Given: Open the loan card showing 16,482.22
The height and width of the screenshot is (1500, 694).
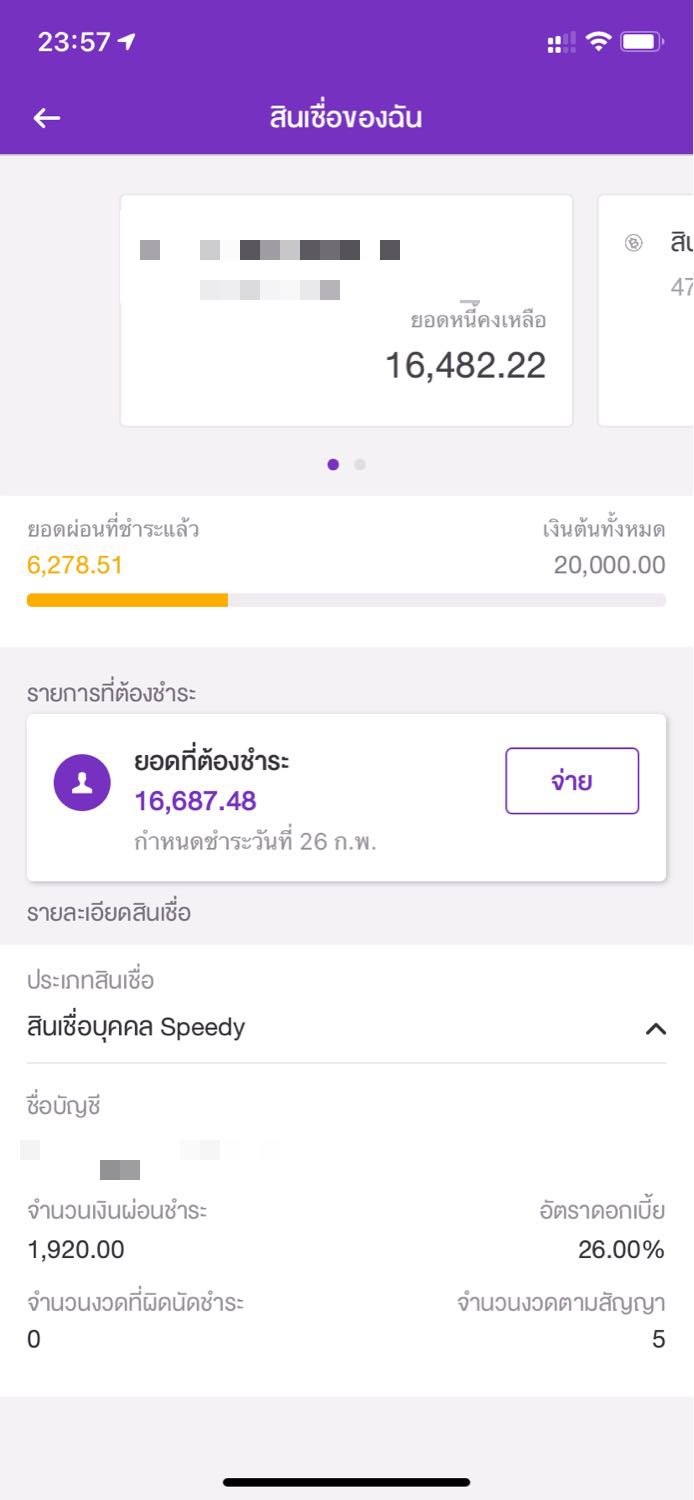Looking at the screenshot, I should pyautogui.click(x=346, y=311).
